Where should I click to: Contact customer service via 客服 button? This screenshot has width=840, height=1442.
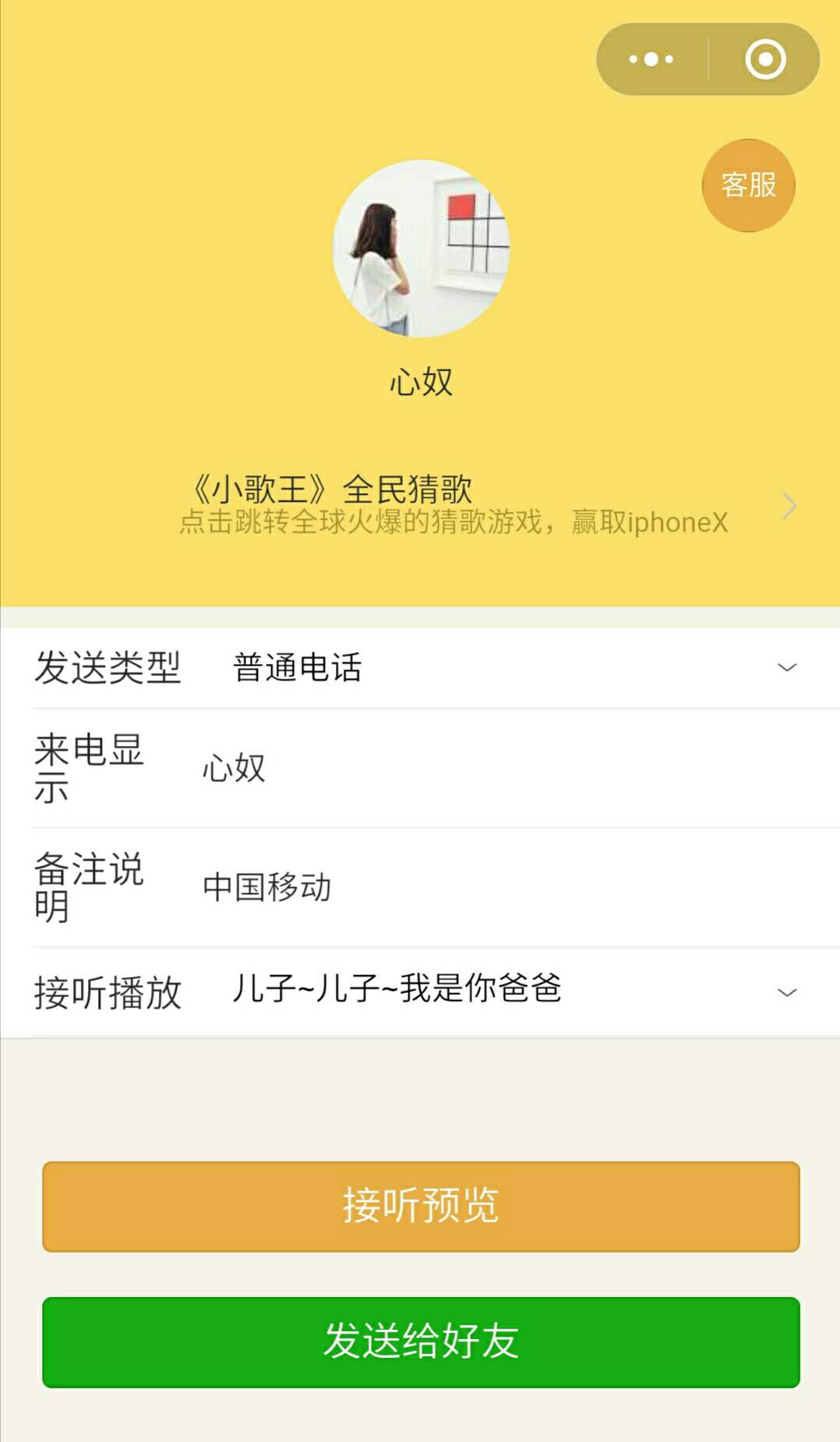tap(748, 186)
